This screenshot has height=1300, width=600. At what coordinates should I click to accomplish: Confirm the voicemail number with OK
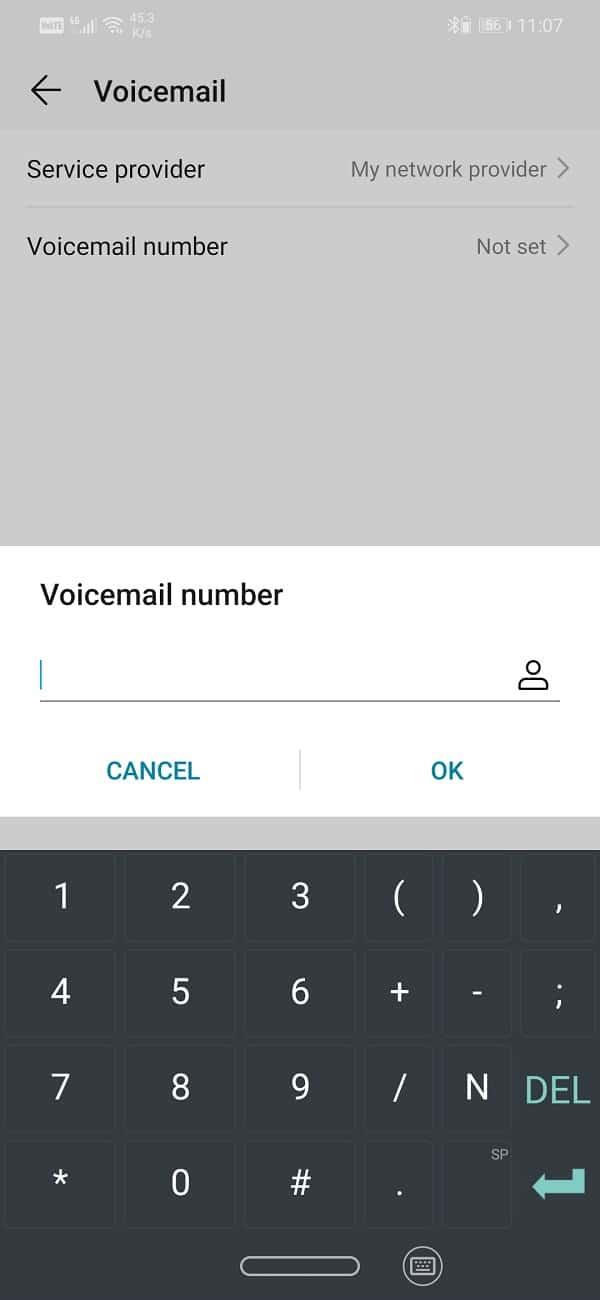tap(447, 770)
